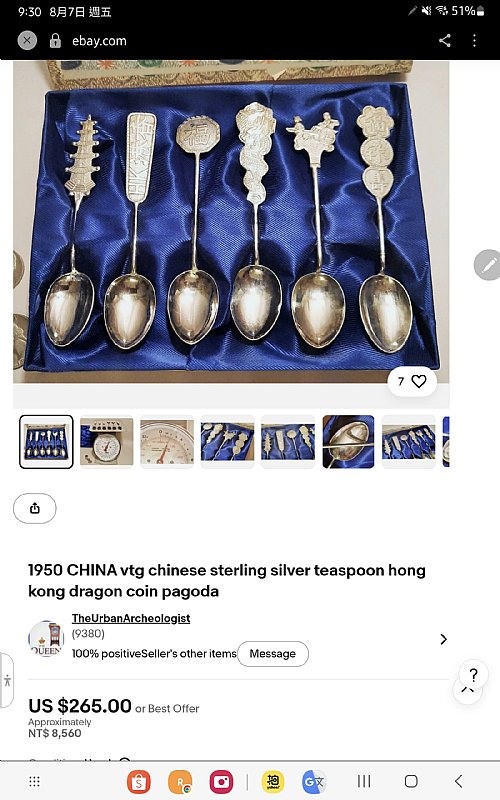Go back with system navigation
The width and height of the screenshot is (500, 800).
pos(458,781)
